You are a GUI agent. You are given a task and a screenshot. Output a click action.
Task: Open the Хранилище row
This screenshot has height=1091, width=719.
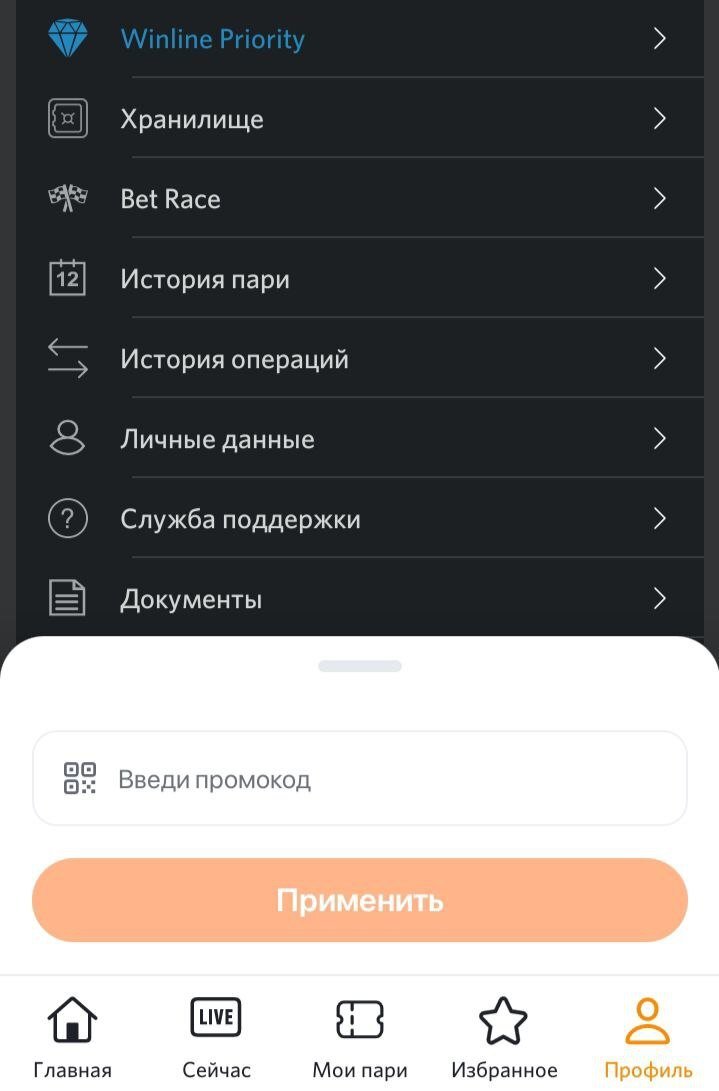coord(358,119)
